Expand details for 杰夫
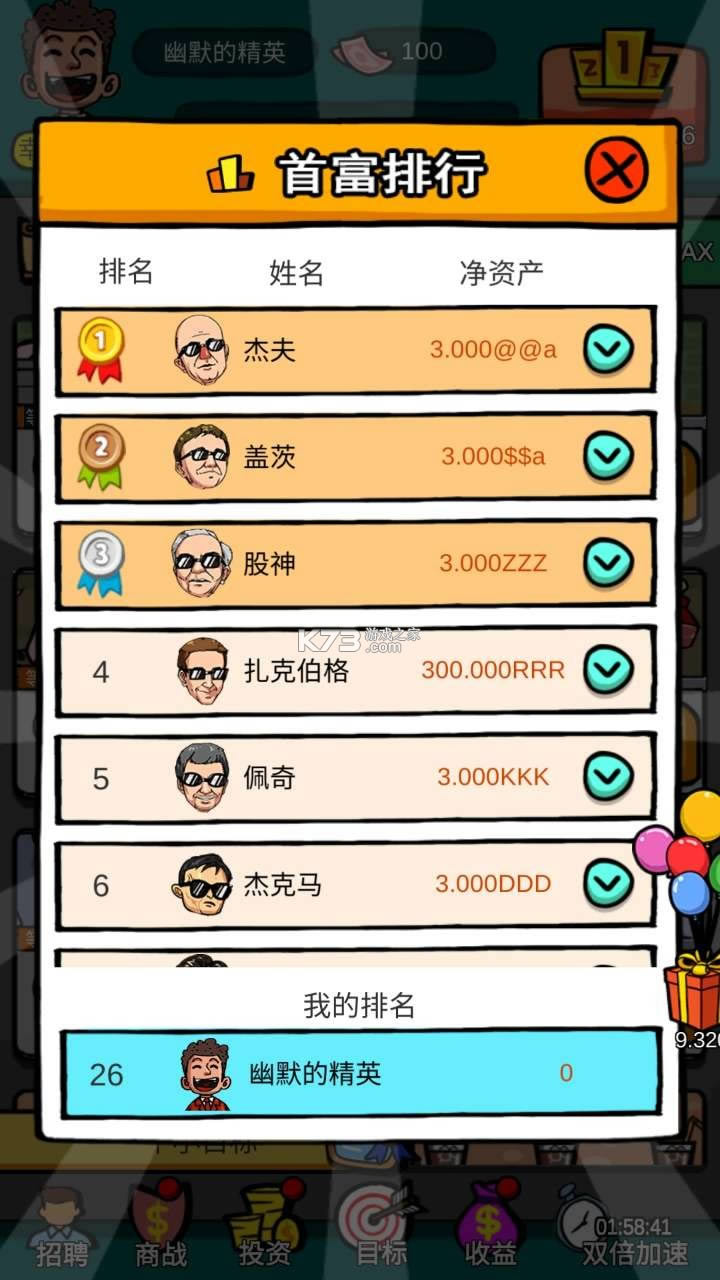720x1280 pixels. 608,349
